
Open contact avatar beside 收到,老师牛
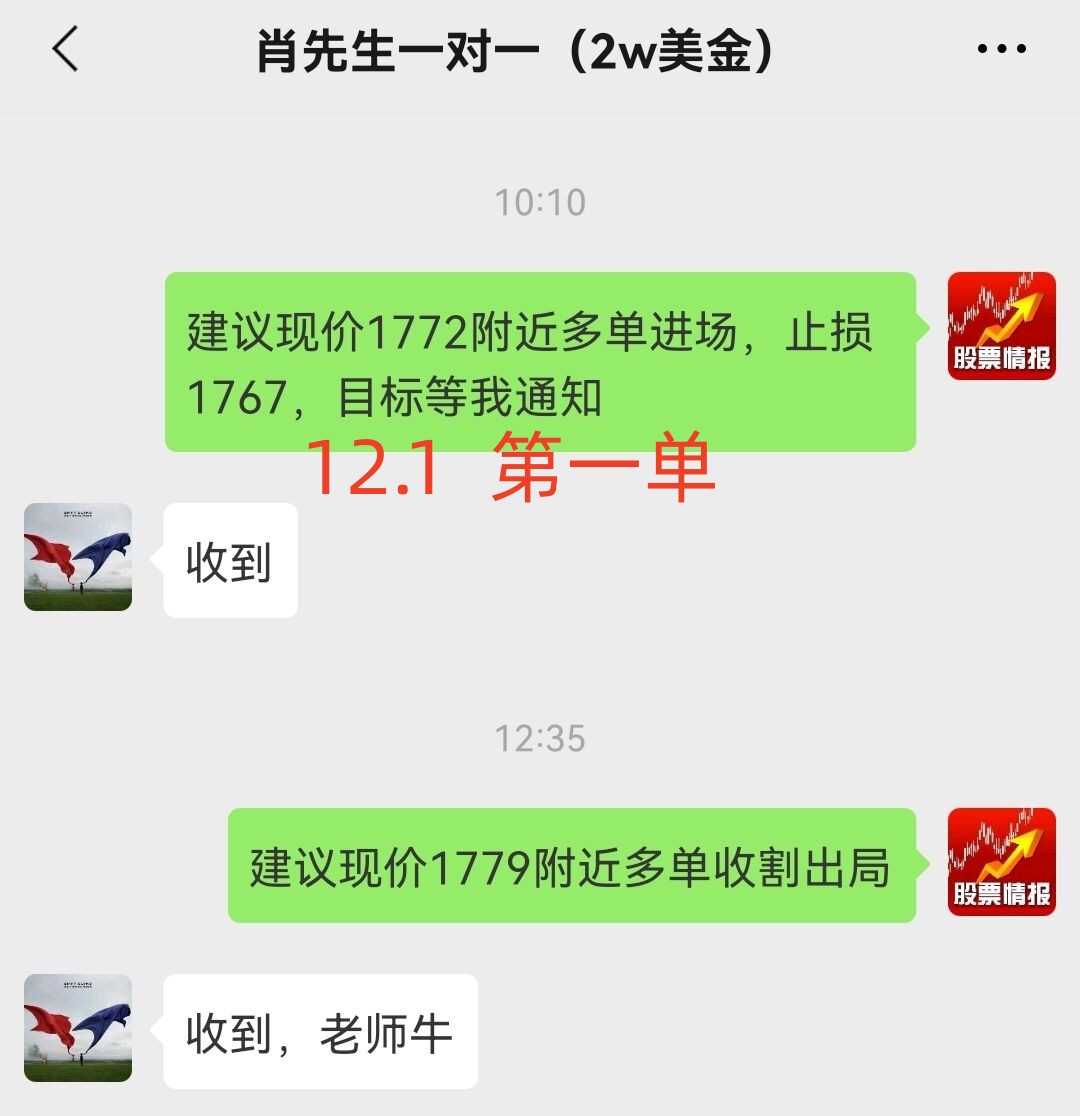coord(78,1028)
